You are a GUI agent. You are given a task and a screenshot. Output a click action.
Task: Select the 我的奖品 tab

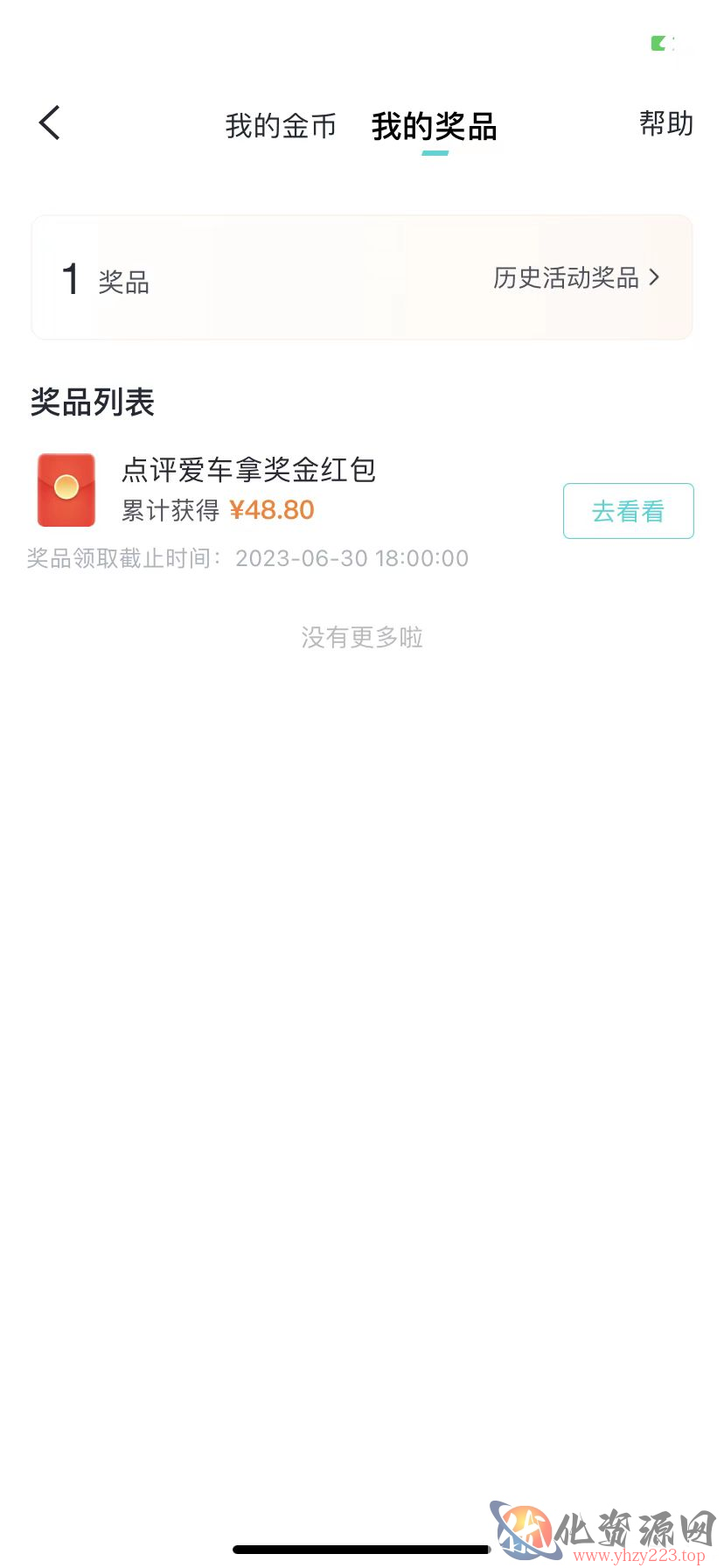click(435, 127)
